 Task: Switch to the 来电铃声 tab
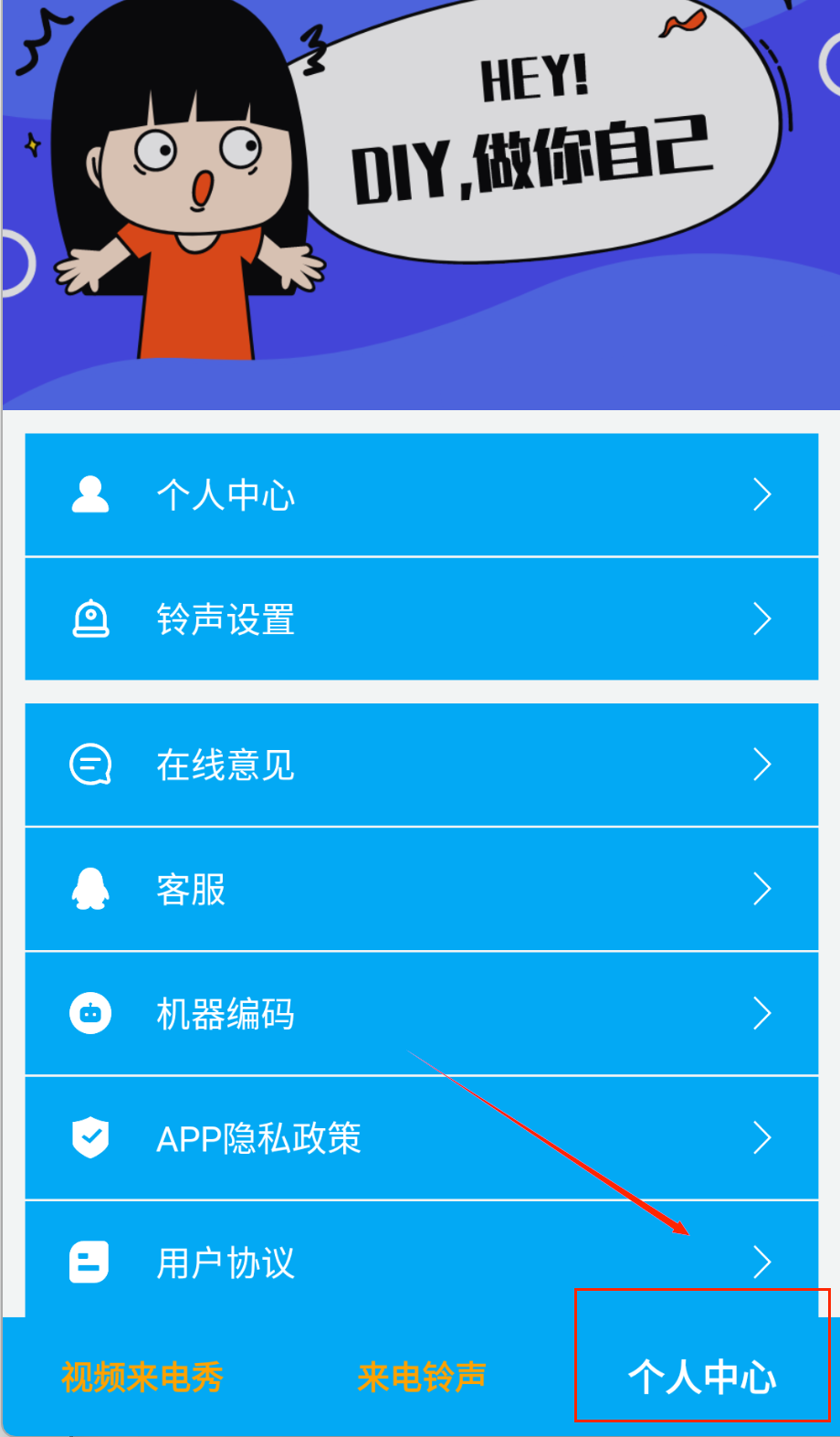point(420,1378)
